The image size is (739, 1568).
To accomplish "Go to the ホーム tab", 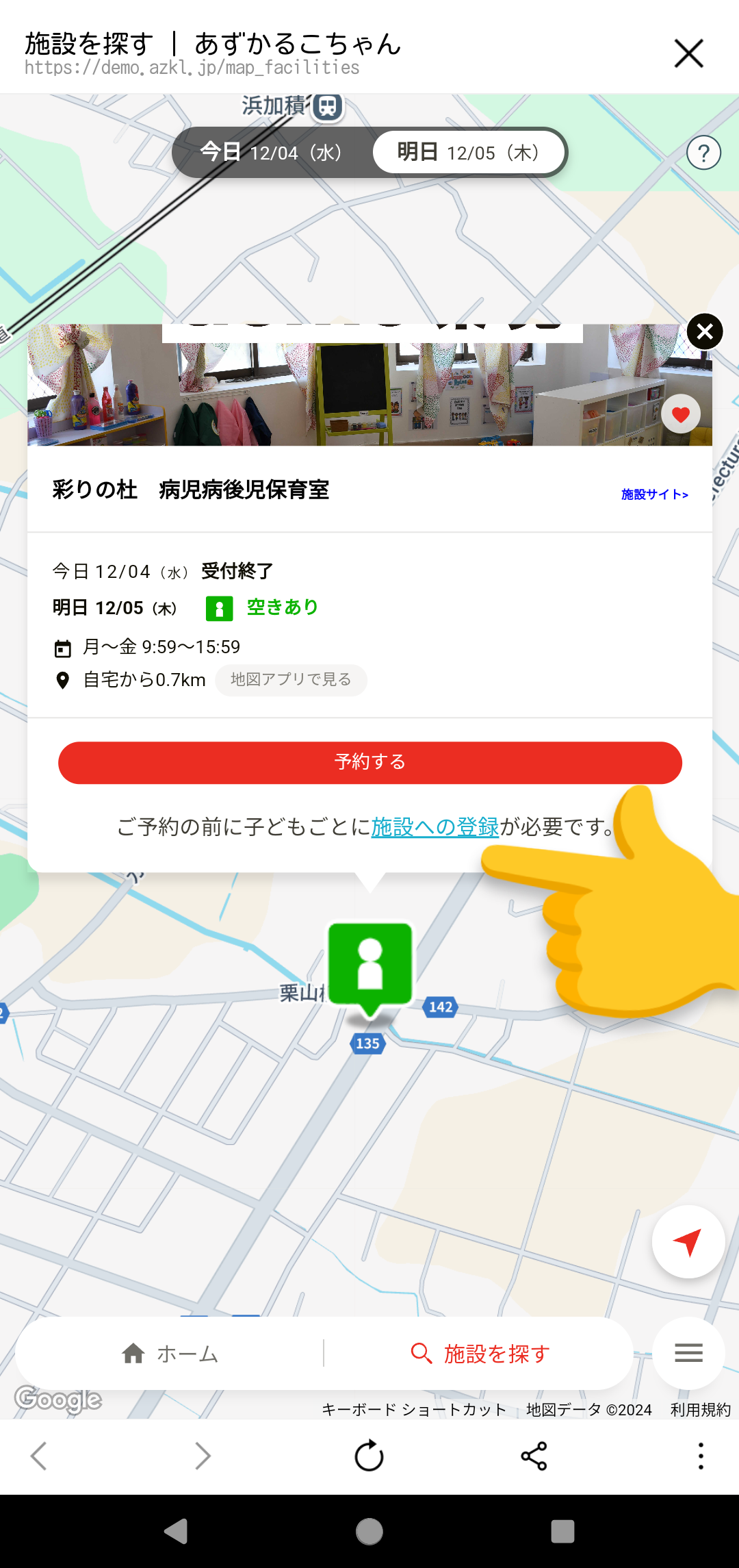I will click(170, 1354).
